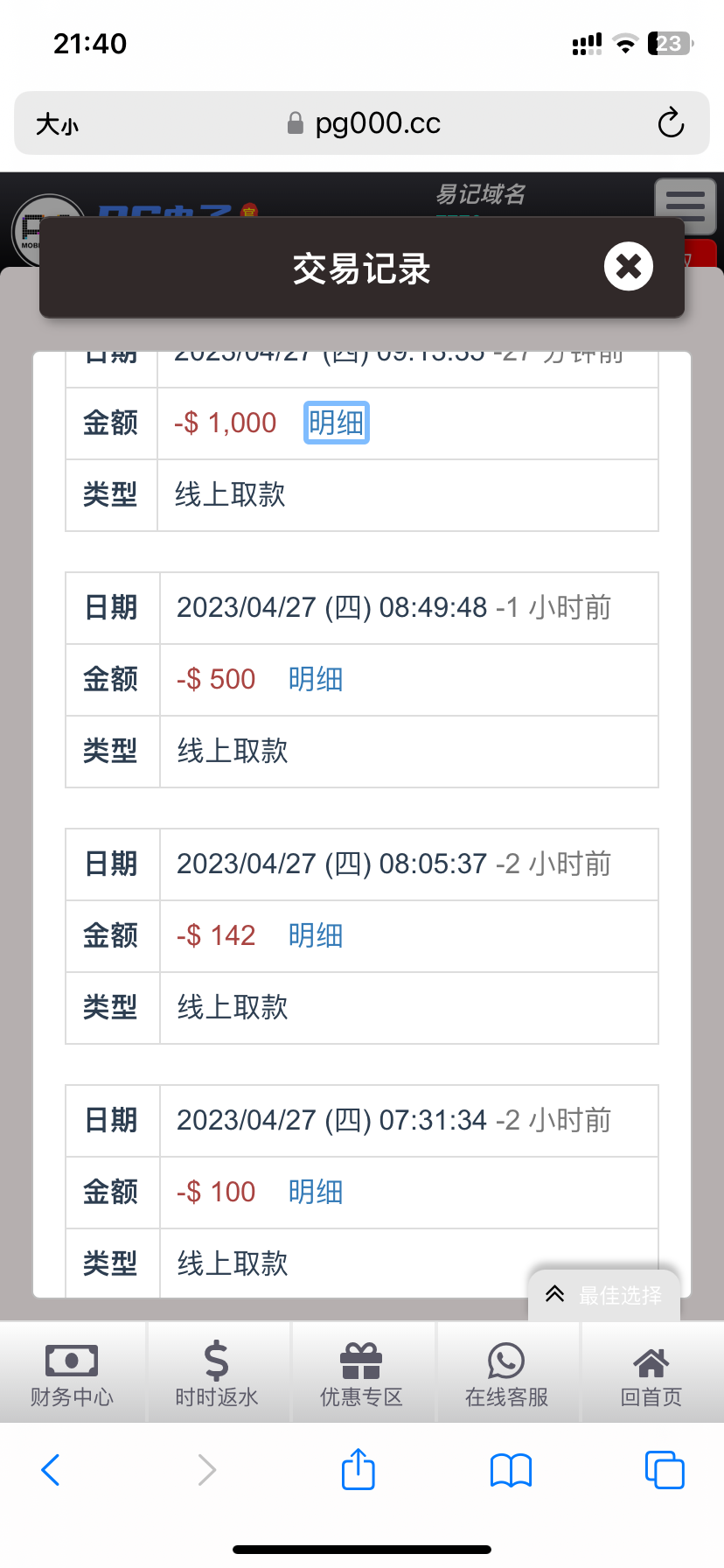Viewport: 724px width, 1568px height.
Task: Open the 大小 text size menu
Action: [x=57, y=124]
